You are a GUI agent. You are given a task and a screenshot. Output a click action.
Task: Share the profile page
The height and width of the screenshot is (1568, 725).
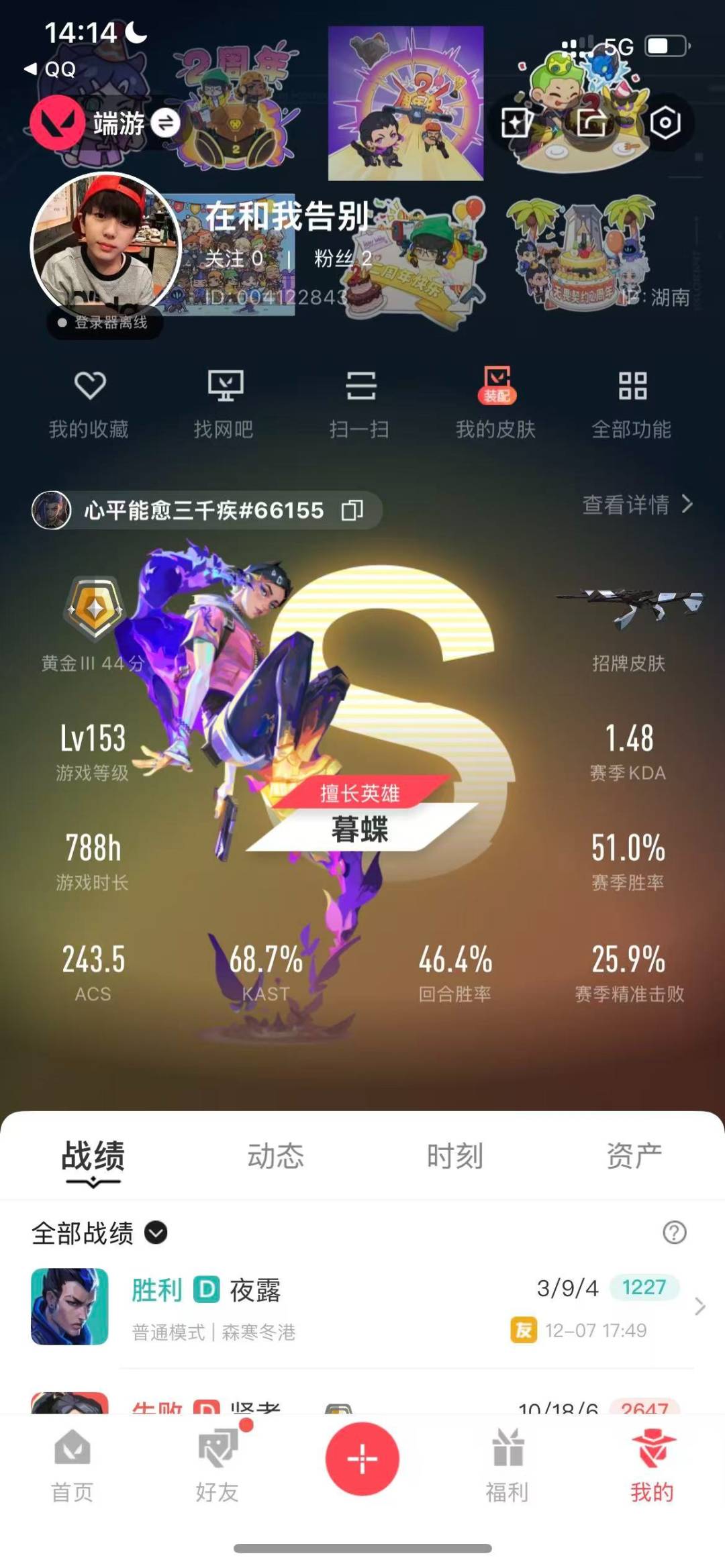click(591, 123)
